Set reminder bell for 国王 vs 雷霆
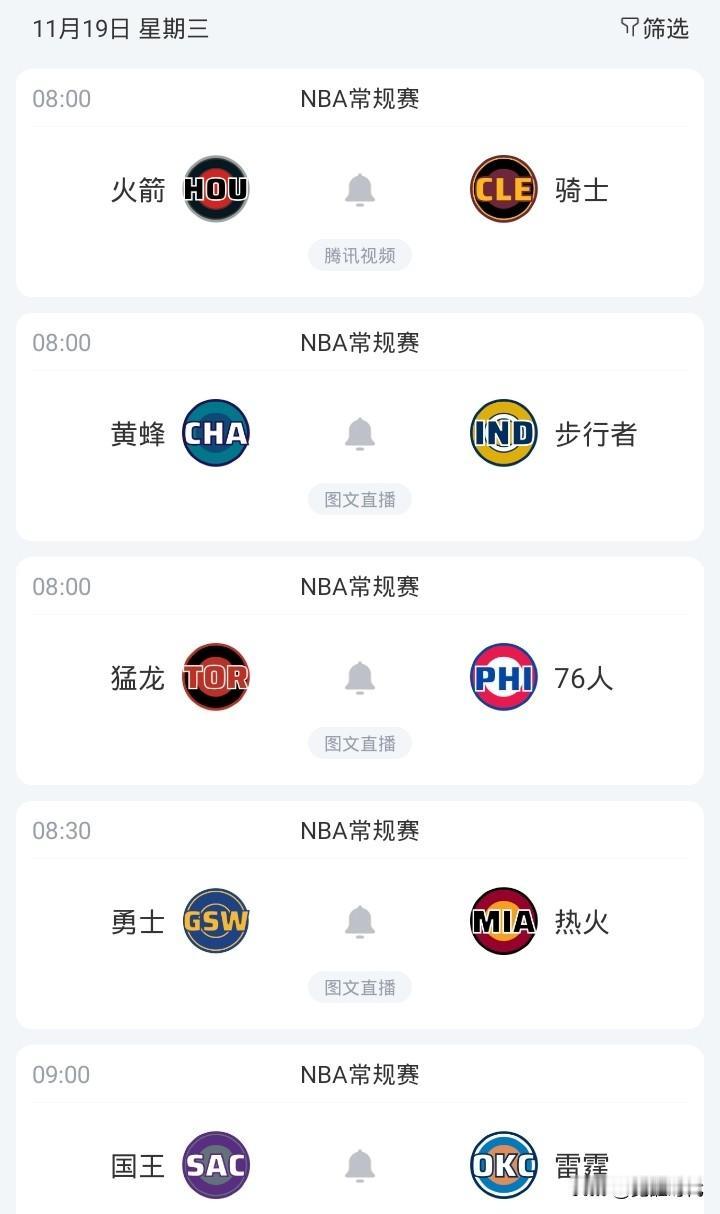The height and width of the screenshot is (1214, 720). pos(360,1165)
